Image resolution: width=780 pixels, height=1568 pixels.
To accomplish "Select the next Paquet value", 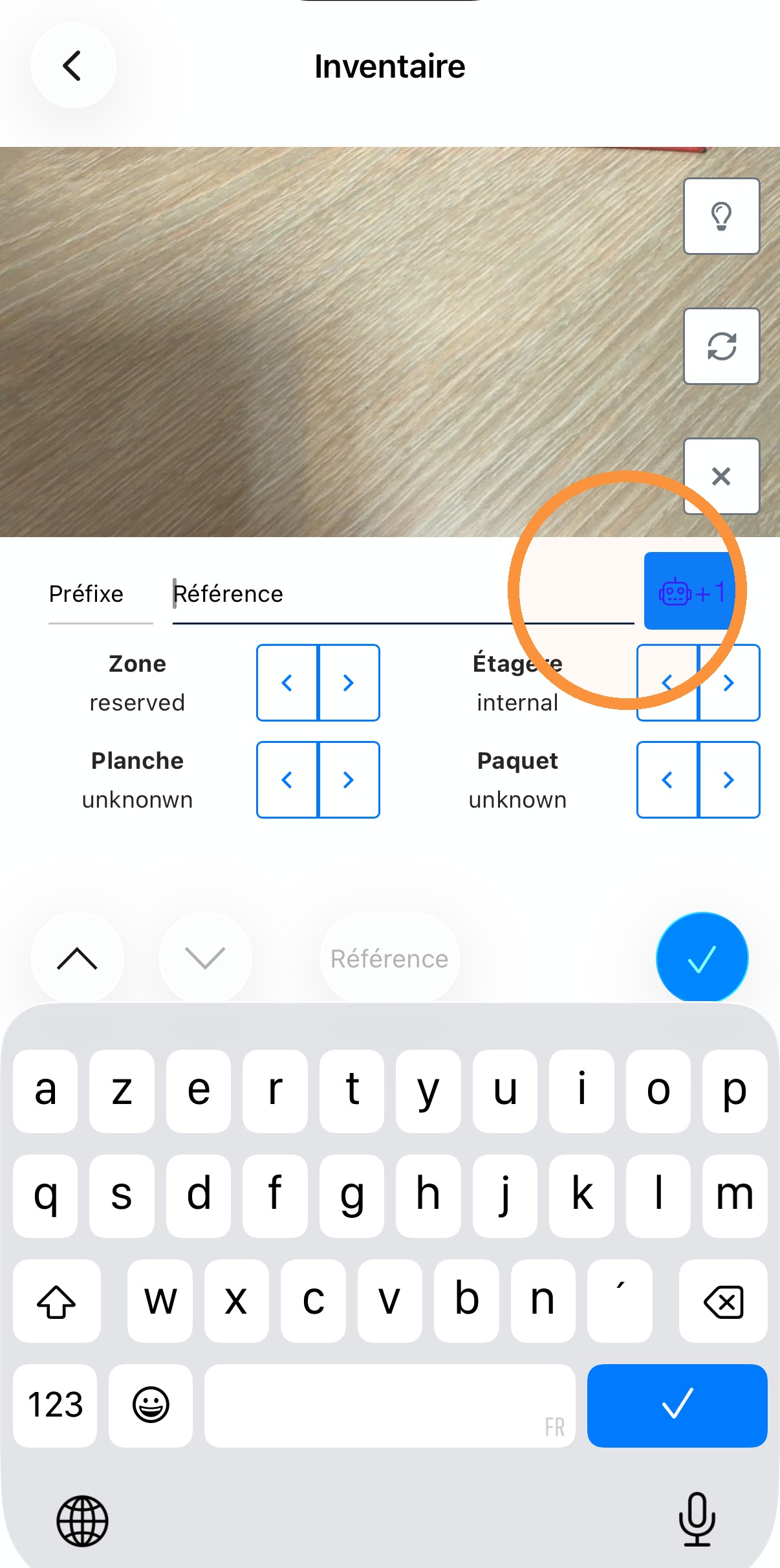I will 730,780.
